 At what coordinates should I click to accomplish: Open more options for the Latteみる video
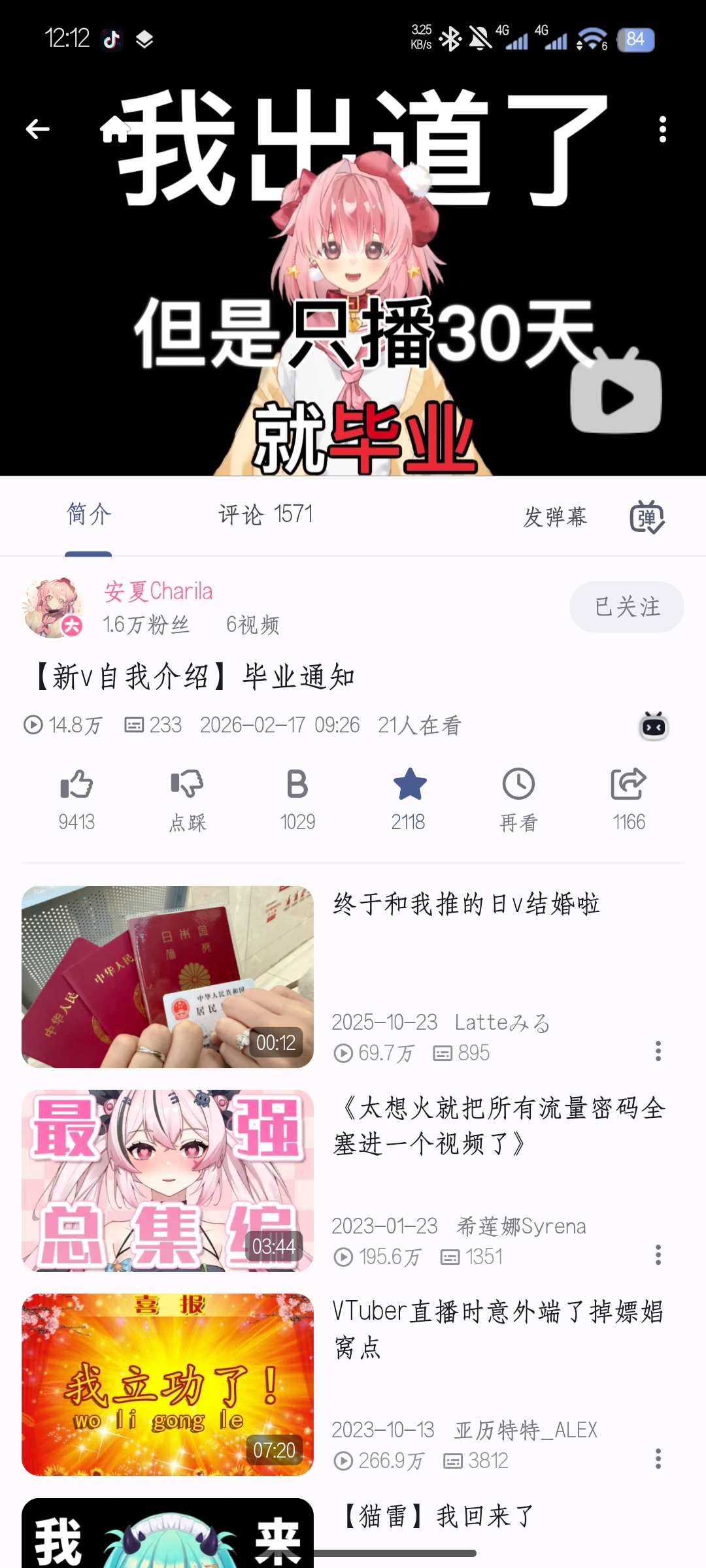pos(658,1051)
